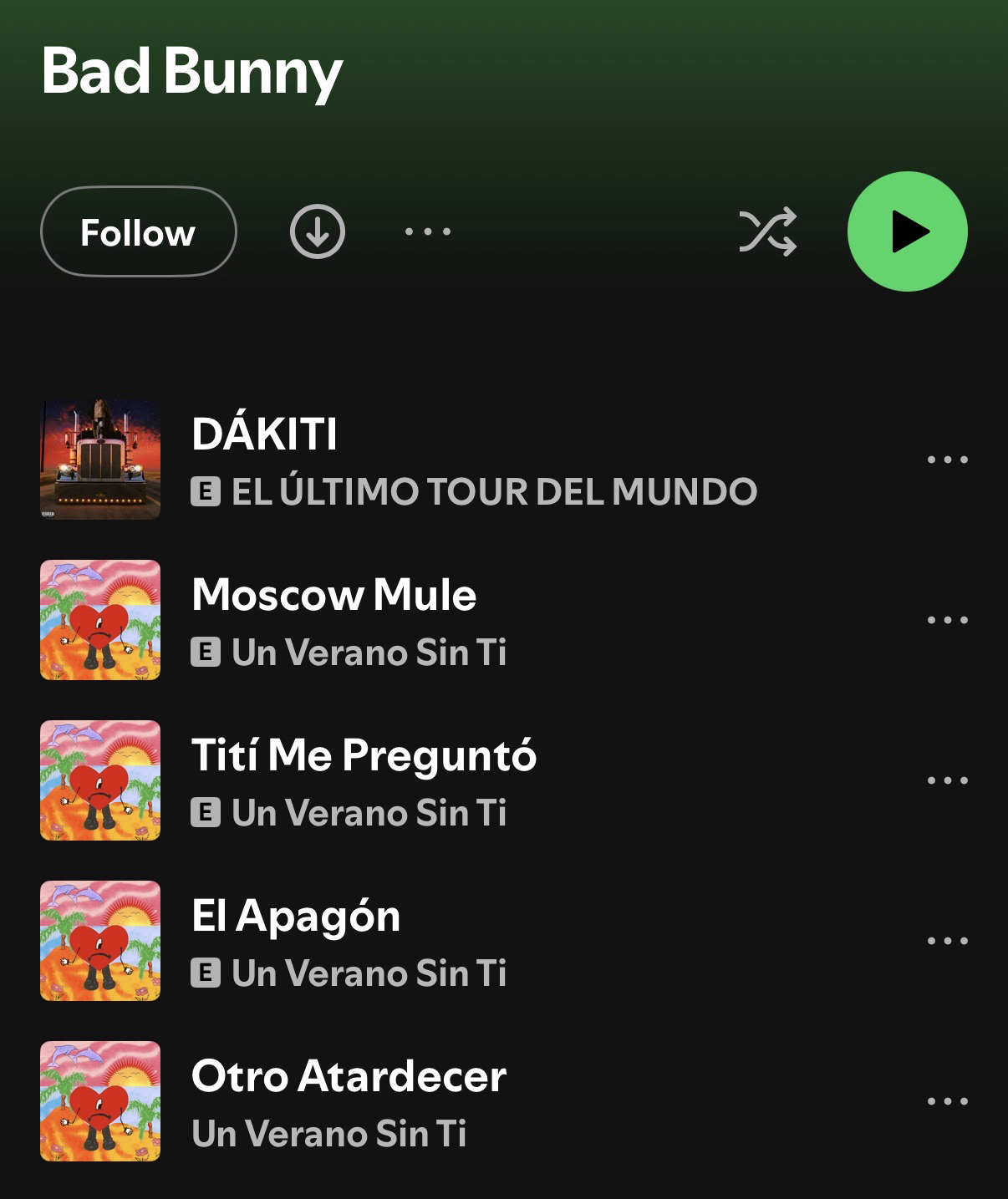Open more options for Otro Atardecer
The width and height of the screenshot is (1008, 1199).
(x=948, y=1101)
